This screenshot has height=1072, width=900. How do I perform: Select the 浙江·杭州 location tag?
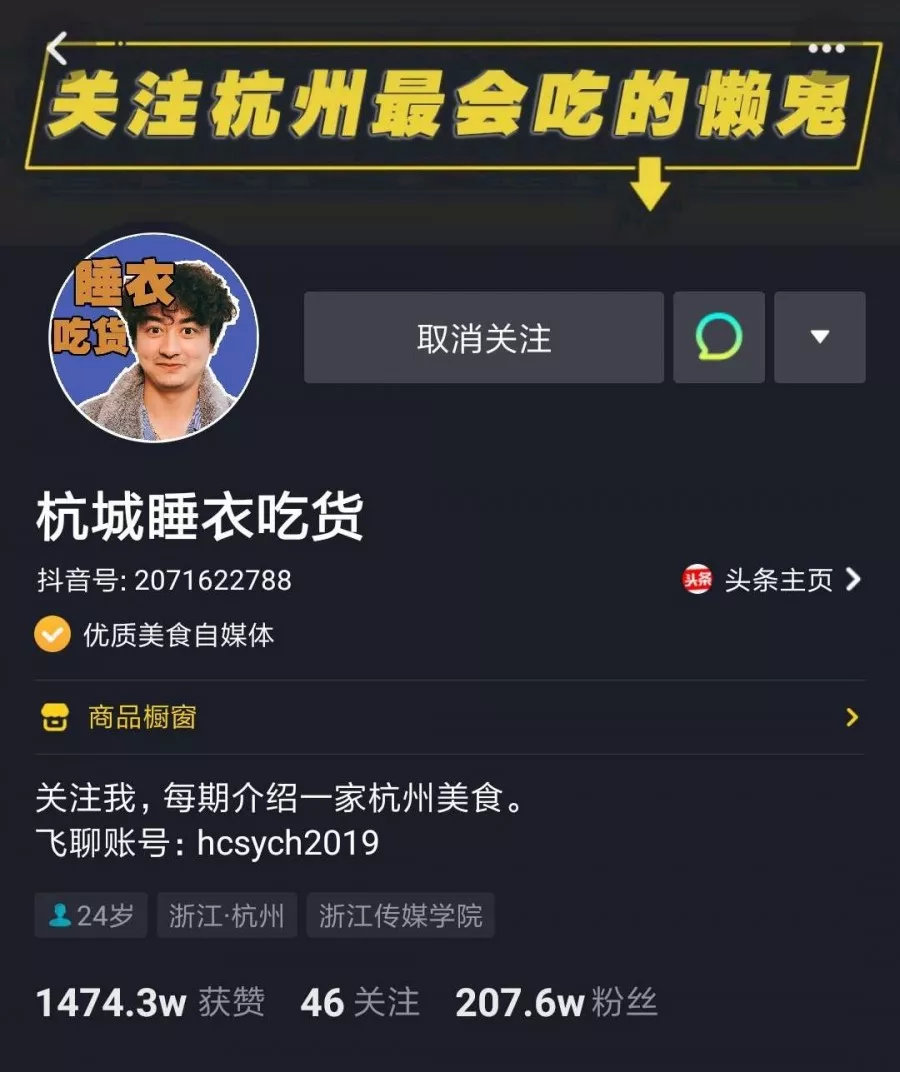pos(229,913)
